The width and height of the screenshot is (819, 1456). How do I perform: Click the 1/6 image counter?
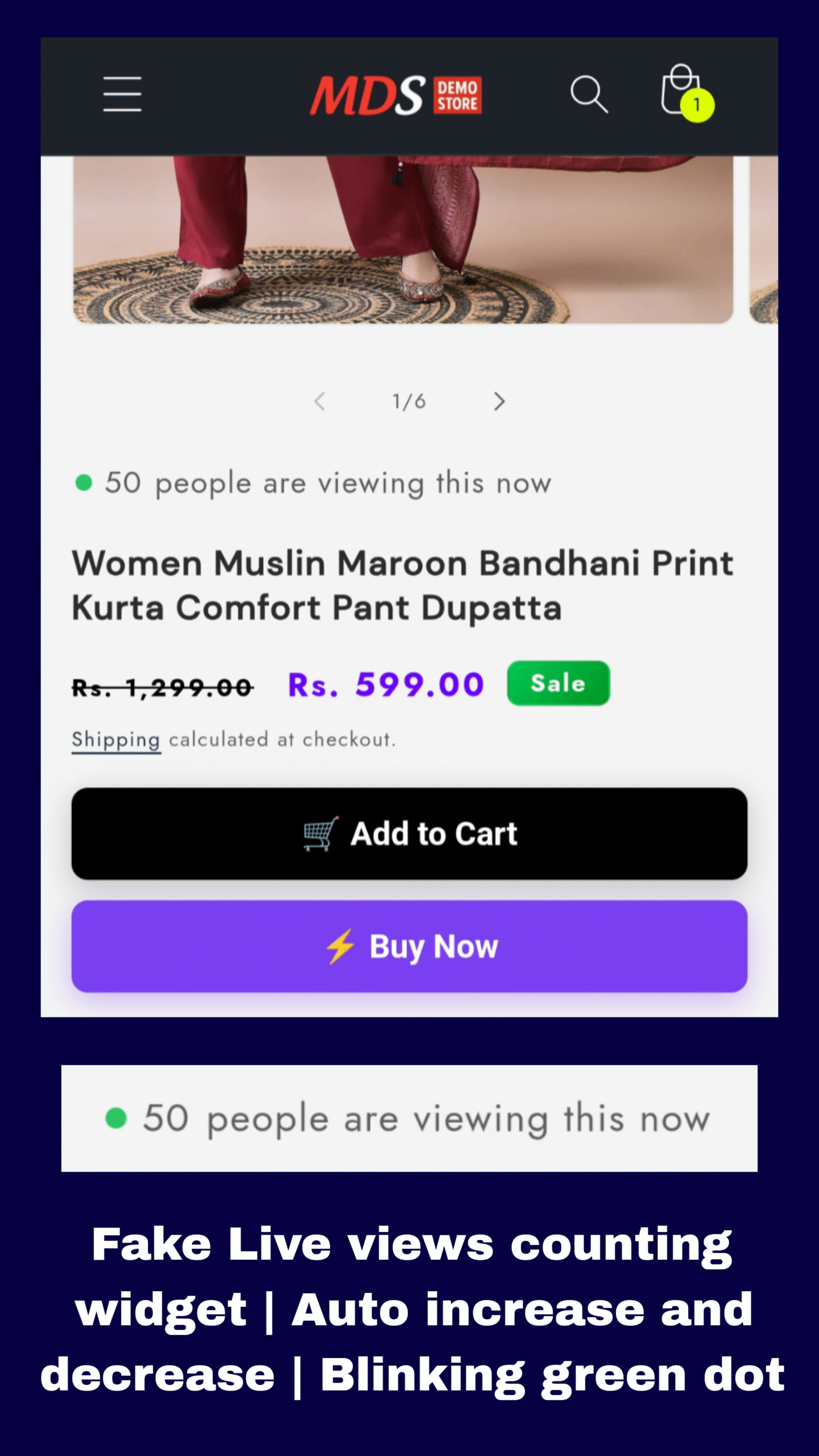coord(408,401)
